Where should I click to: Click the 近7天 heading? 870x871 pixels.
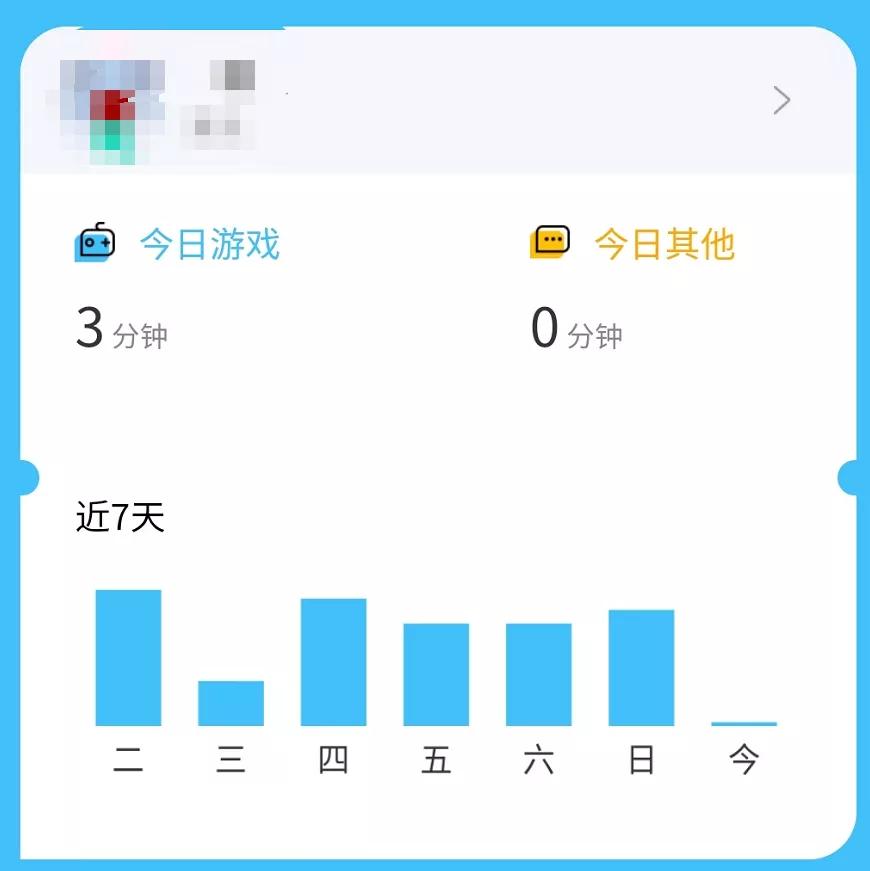coord(122,515)
